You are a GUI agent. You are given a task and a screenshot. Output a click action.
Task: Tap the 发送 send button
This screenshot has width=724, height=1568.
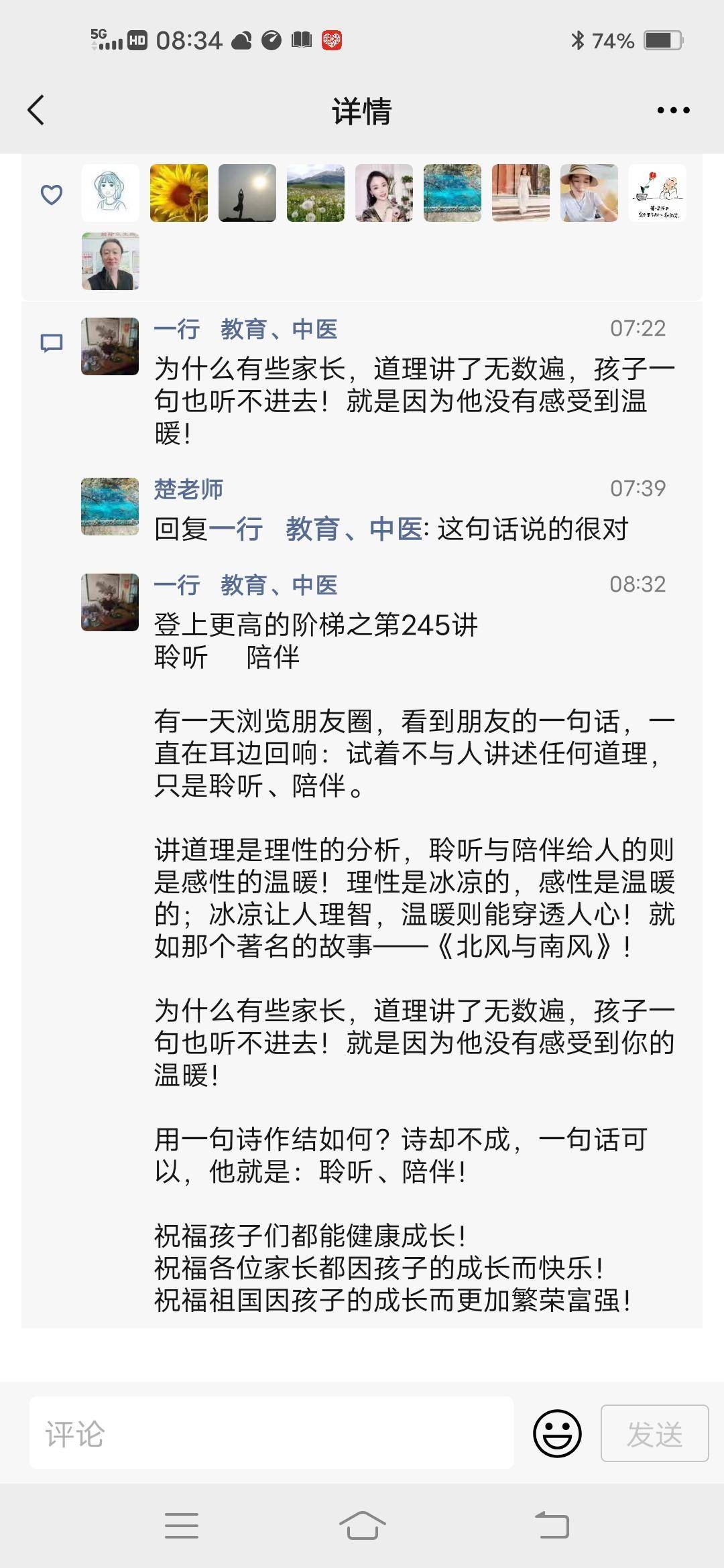(x=654, y=1433)
